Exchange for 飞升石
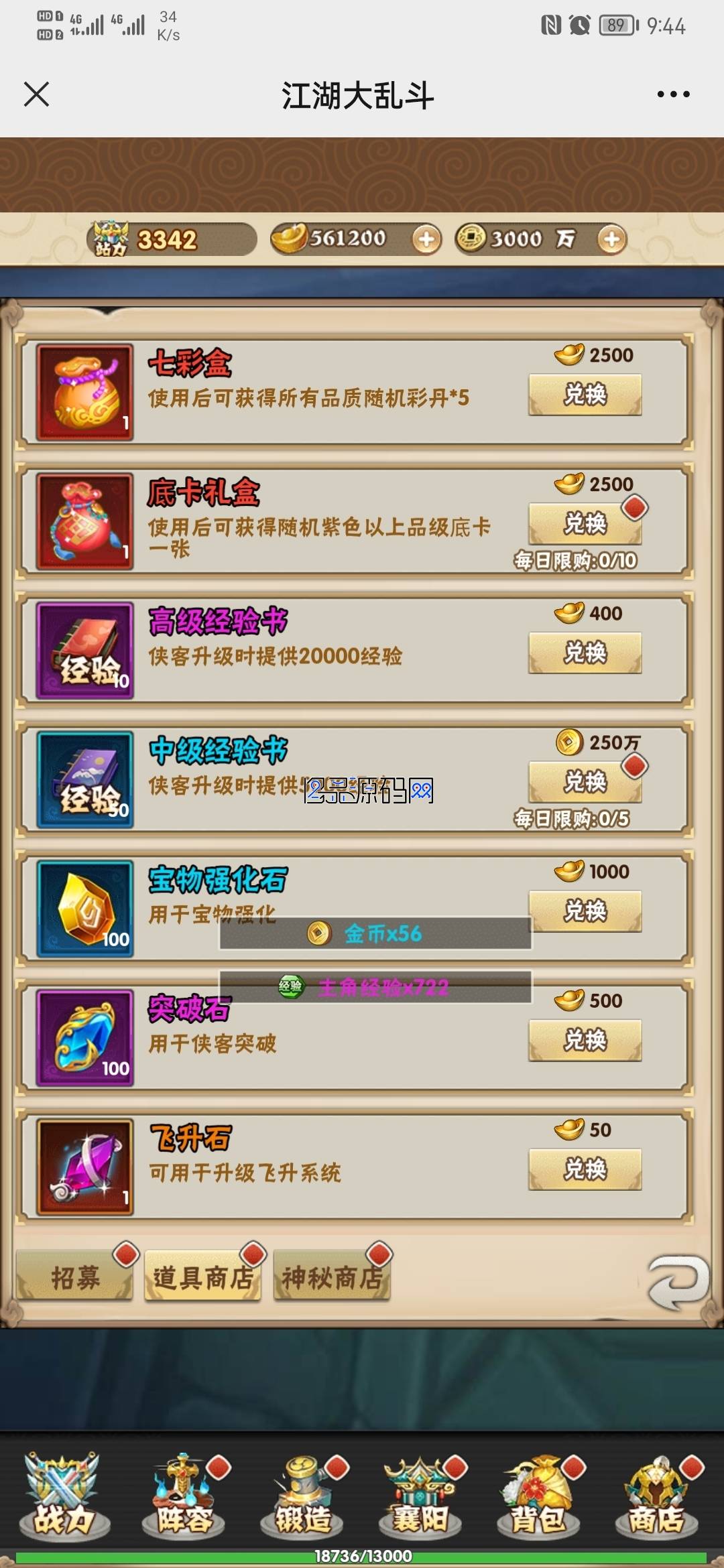This screenshot has height=1568, width=724. click(585, 1169)
